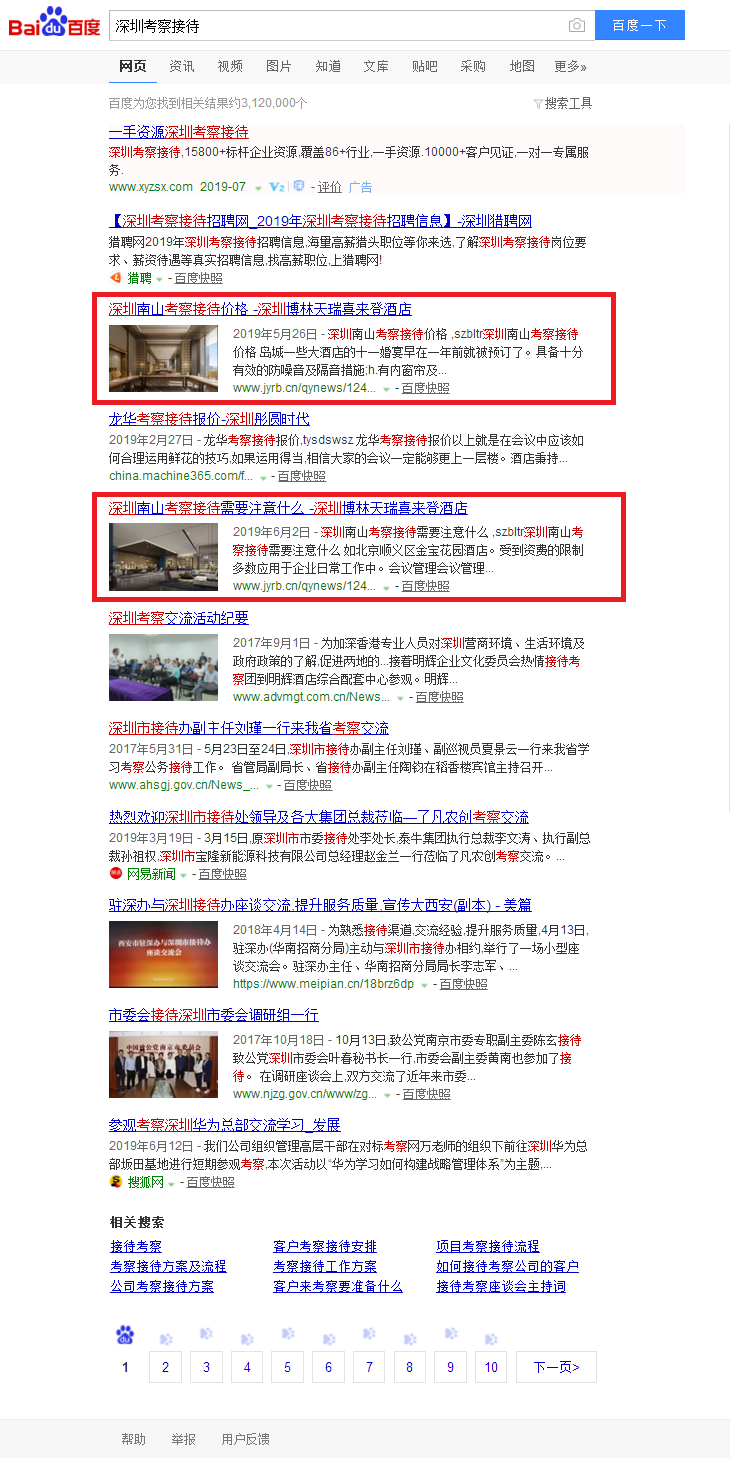Switch to the 视频 tab
Viewport: 730px width, 1458px height.
click(x=230, y=66)
